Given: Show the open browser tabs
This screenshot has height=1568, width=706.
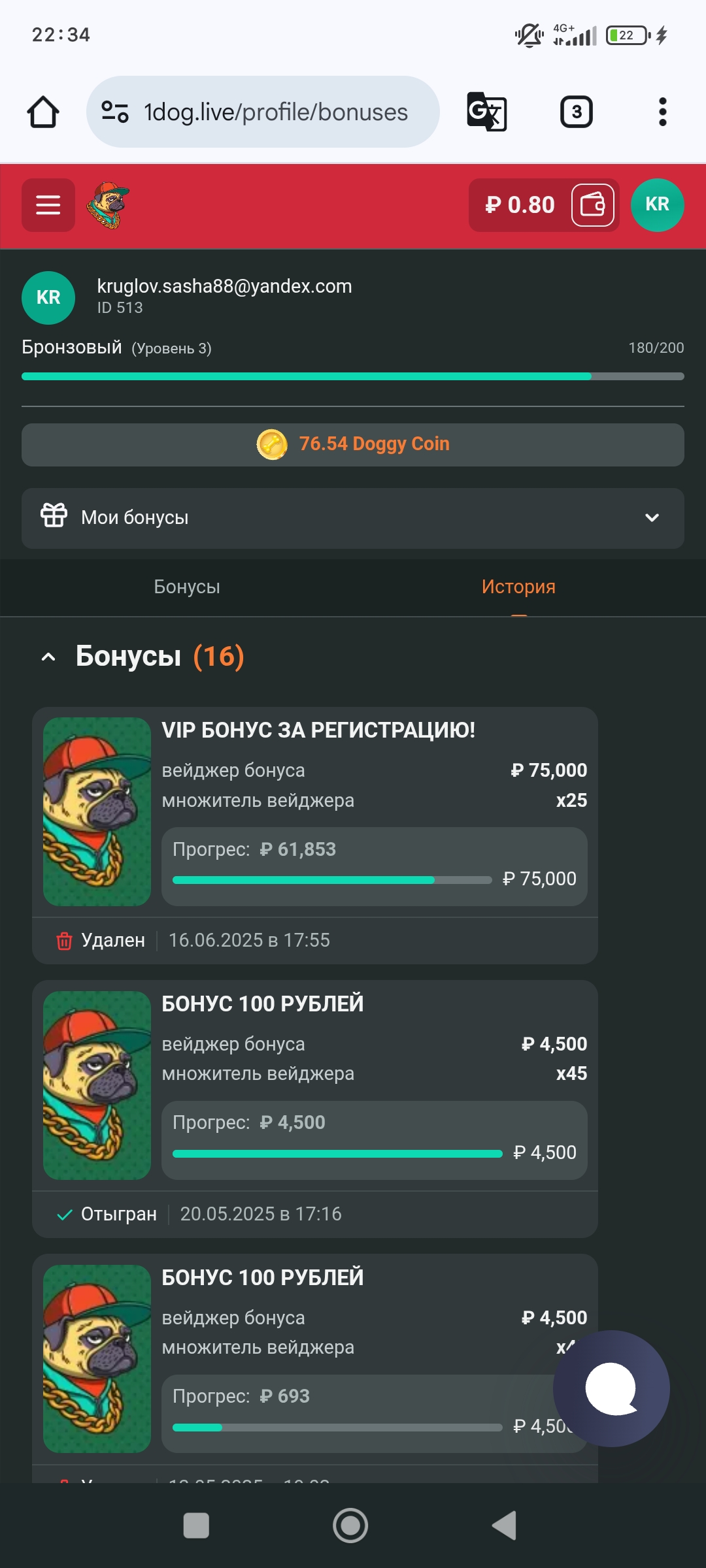Looking at the screenshot, I should pyautogui.click(x=576, y=112).
